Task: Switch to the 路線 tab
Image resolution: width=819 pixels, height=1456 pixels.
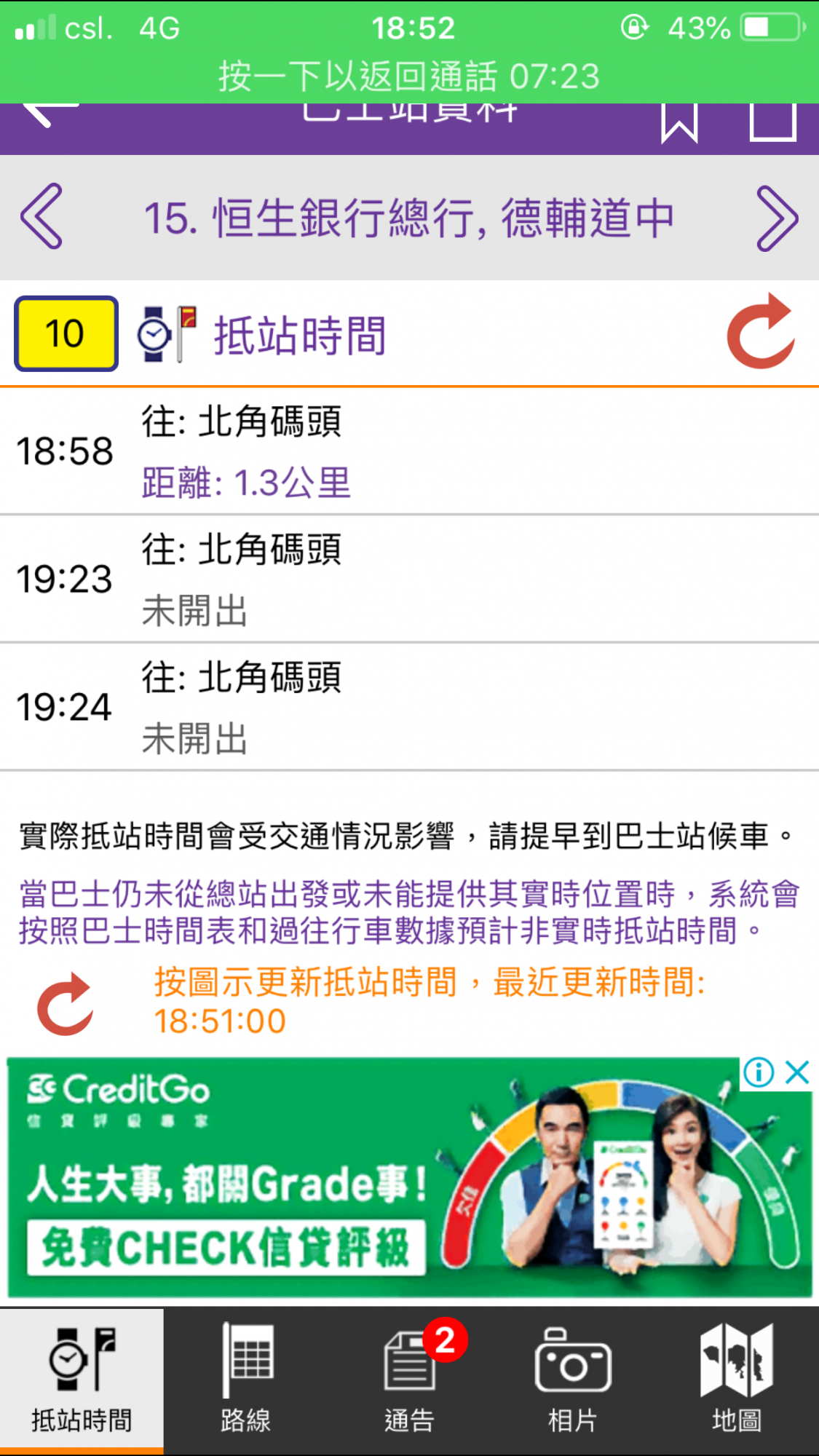Action: (x=246, y=1380)
